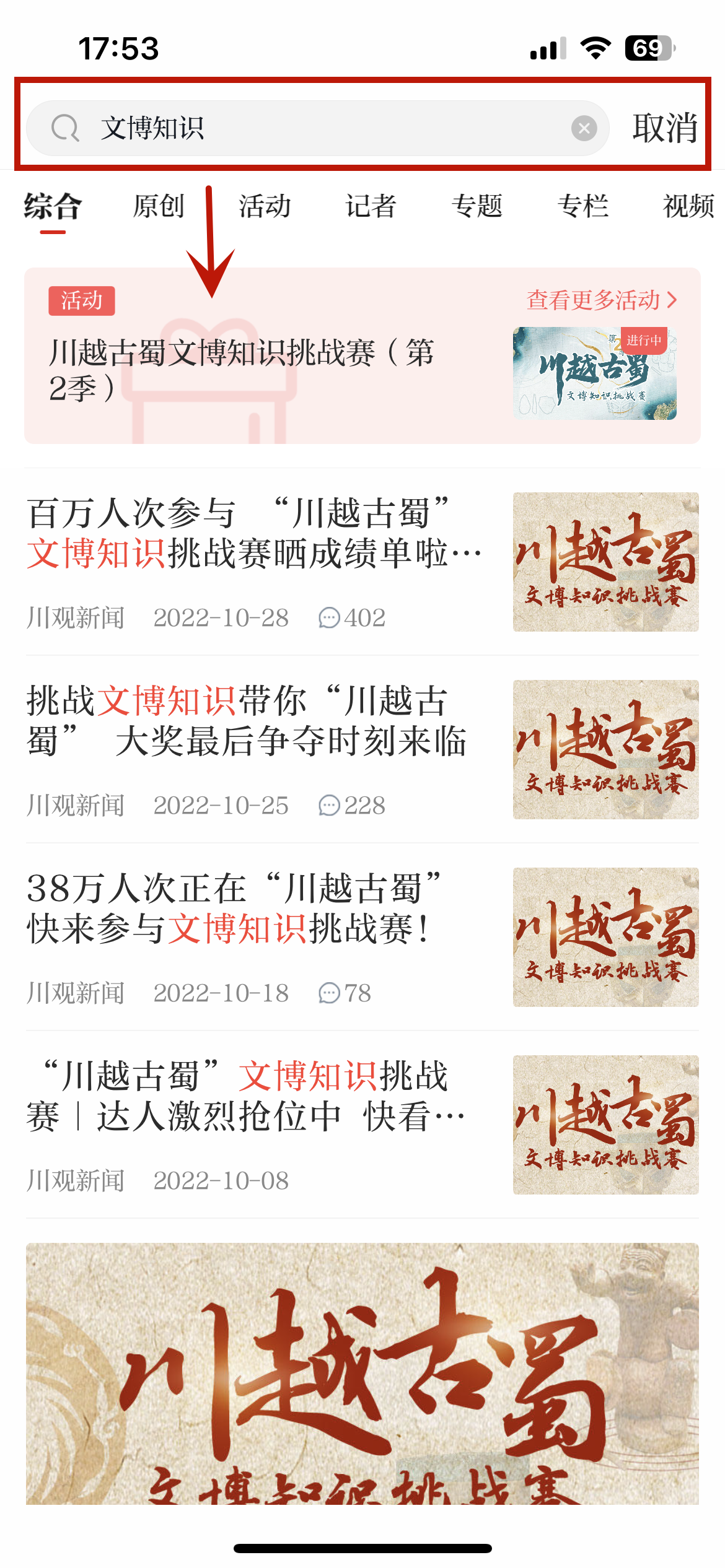Open 查看更多活动 link
Screen dimensions: 725x1568
601,300
